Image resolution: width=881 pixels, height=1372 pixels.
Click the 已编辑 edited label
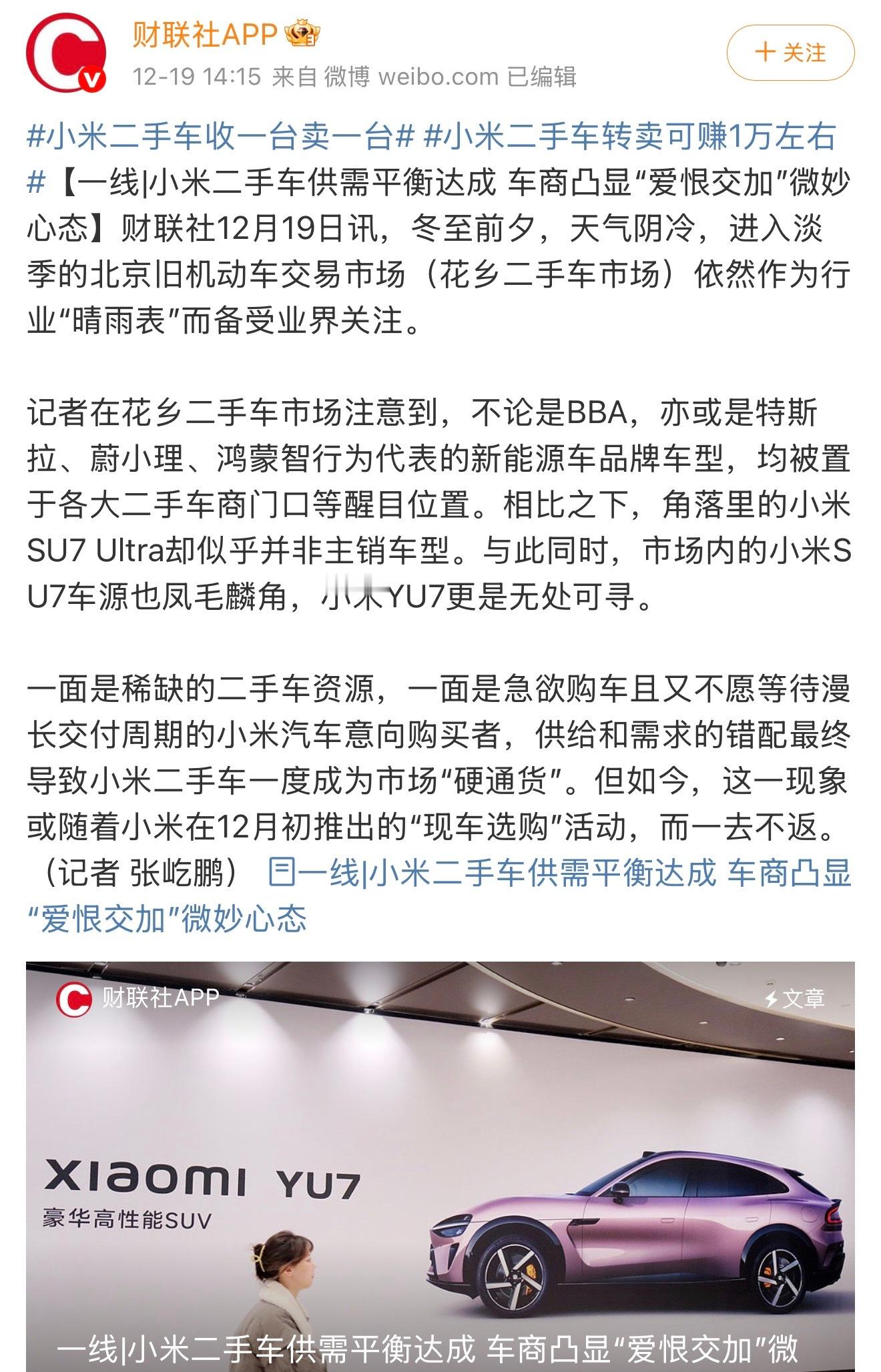[541, 77]
